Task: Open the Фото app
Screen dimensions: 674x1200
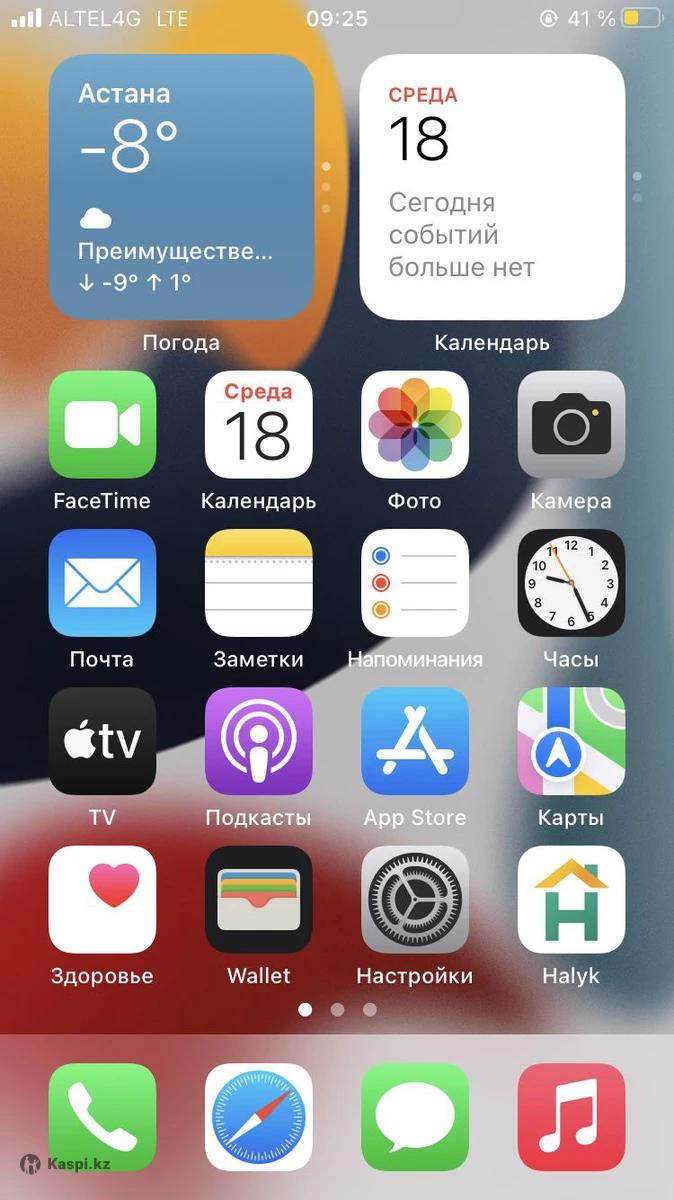Action: [415, 425]
